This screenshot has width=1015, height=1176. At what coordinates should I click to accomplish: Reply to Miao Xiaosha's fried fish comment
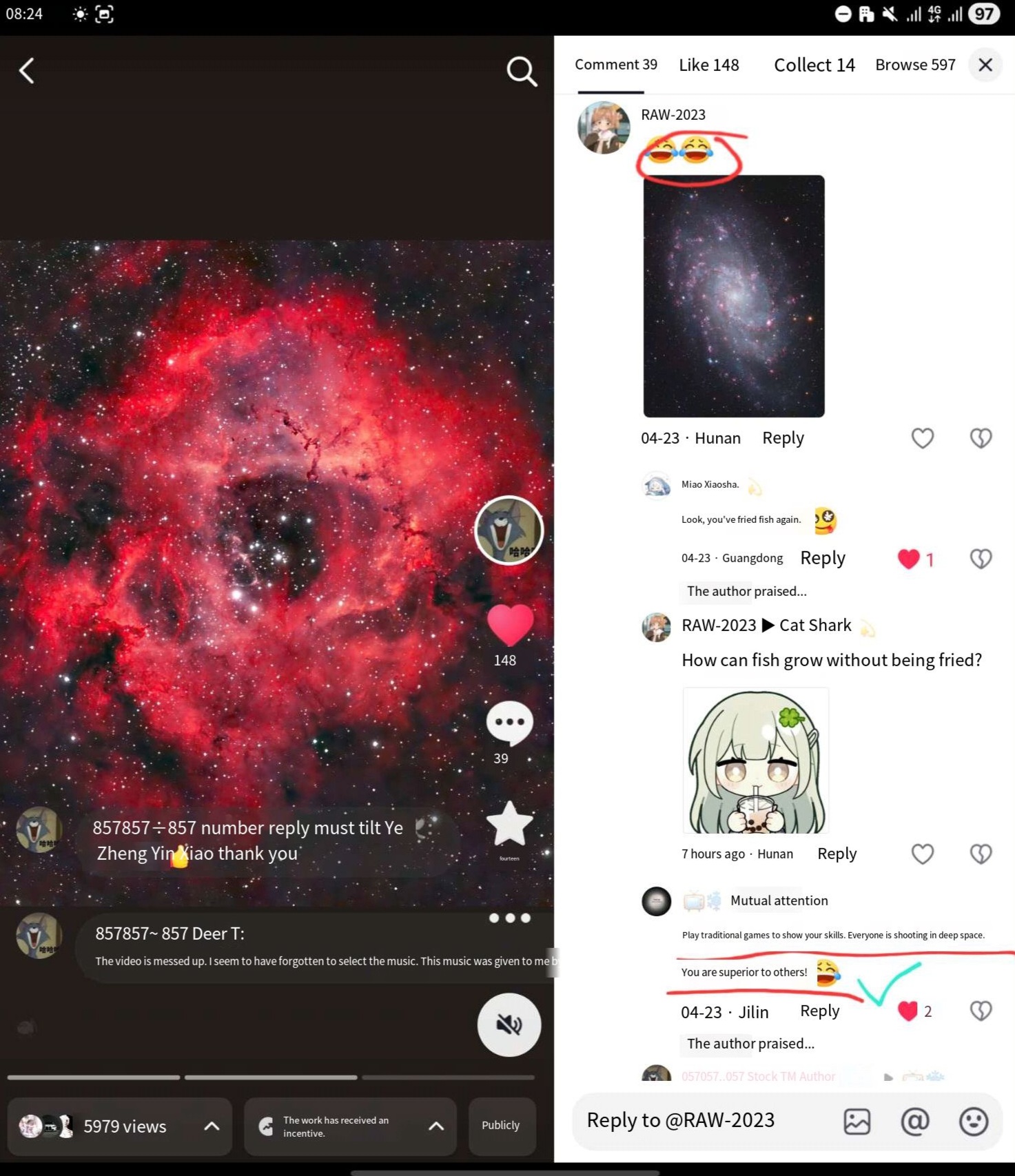coord(822,558)
